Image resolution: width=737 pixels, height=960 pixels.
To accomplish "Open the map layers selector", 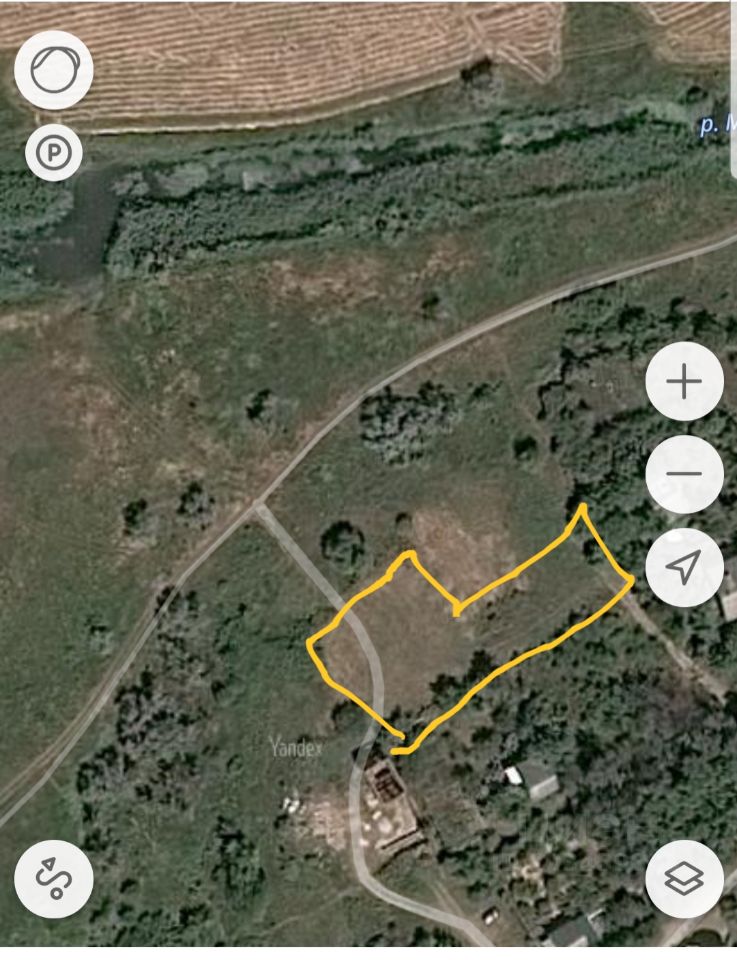I will click(684, 879).
